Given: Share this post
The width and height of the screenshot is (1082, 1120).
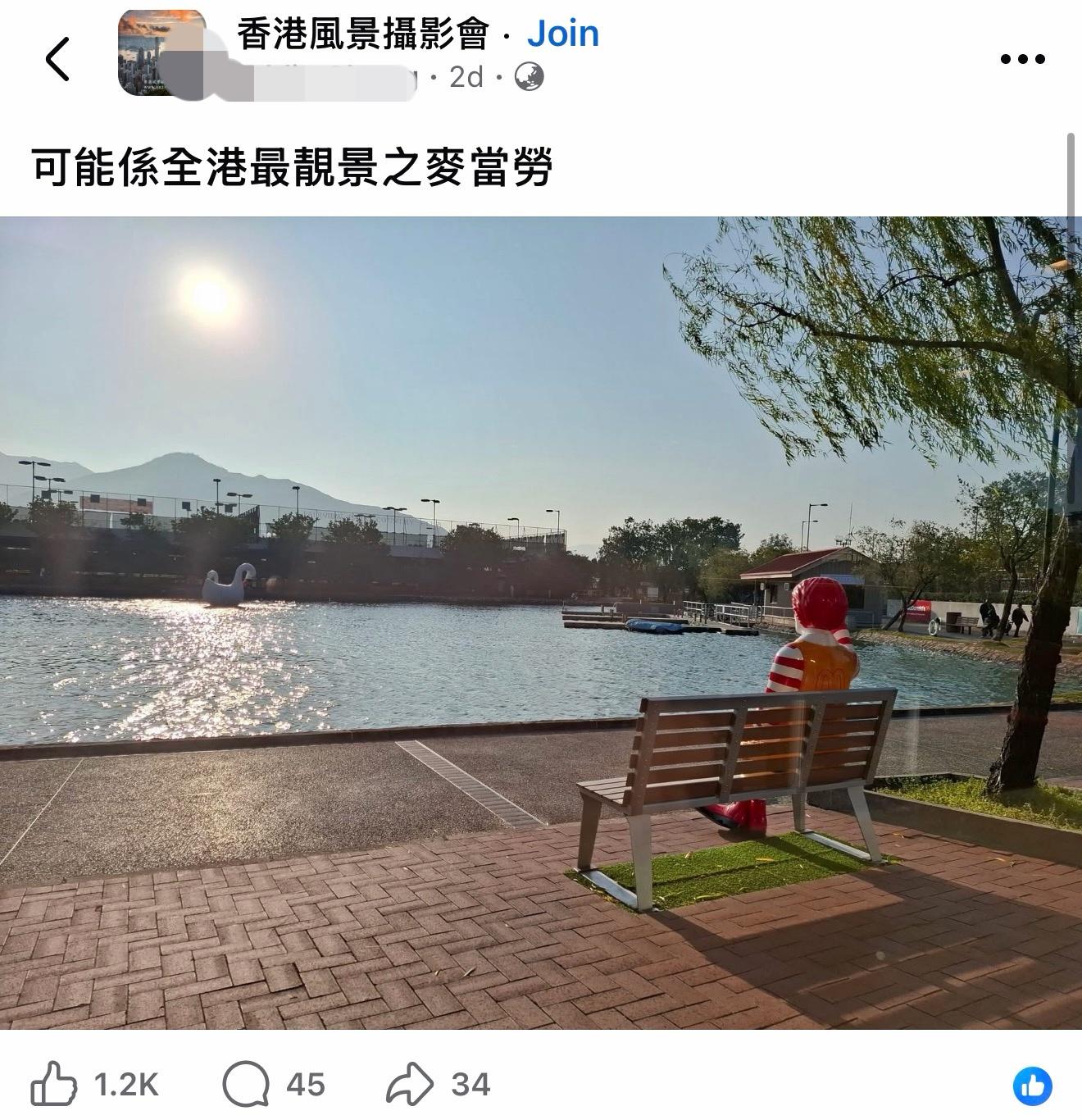Looking at the screenshot, I should tap(410, 1084).
